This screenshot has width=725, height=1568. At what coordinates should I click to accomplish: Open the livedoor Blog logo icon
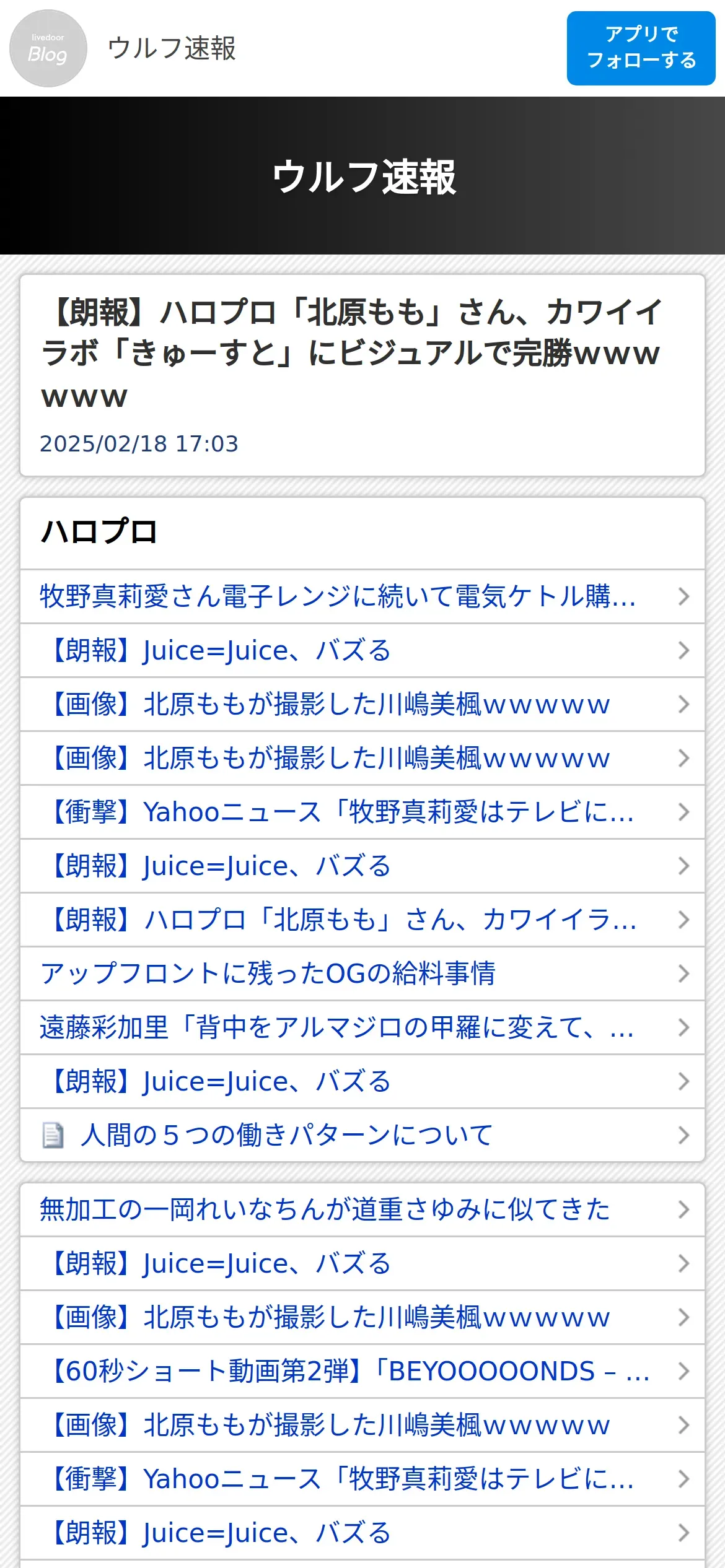[x=48, y=48]
